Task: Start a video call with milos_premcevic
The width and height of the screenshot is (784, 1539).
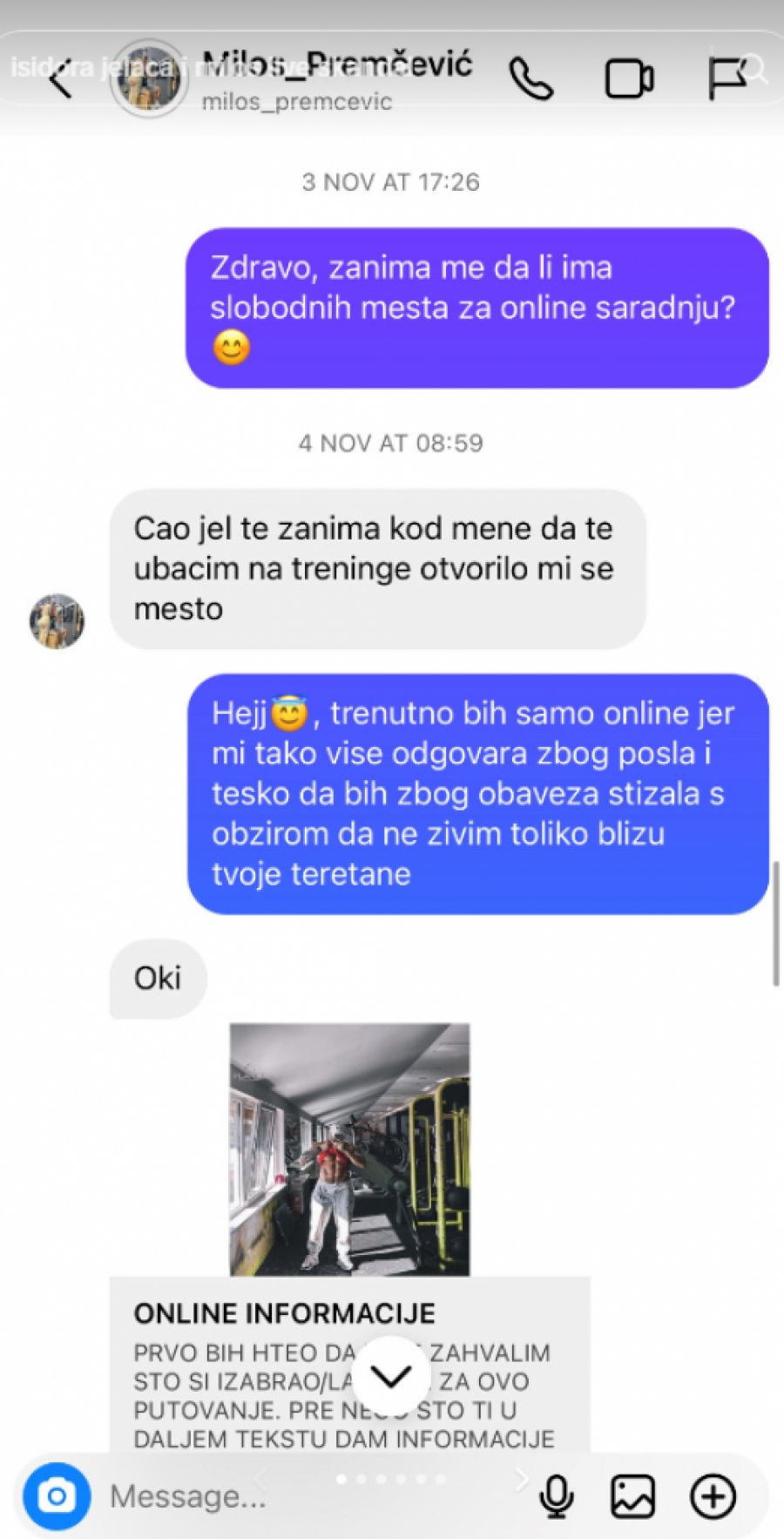Action: (629, 79)
